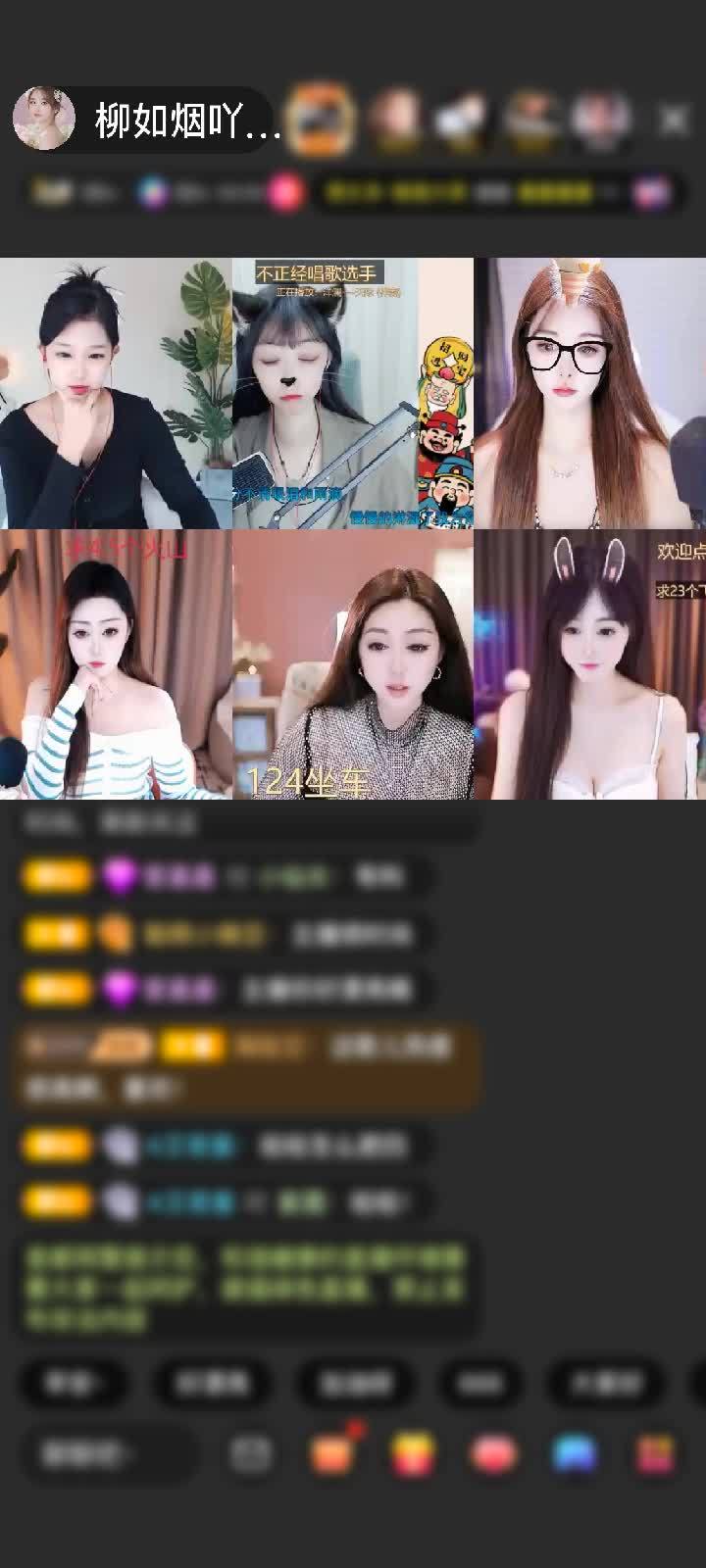
Task: Open the stream tile labeled 不正经唱歌选手
Action: tap(352, 394)
